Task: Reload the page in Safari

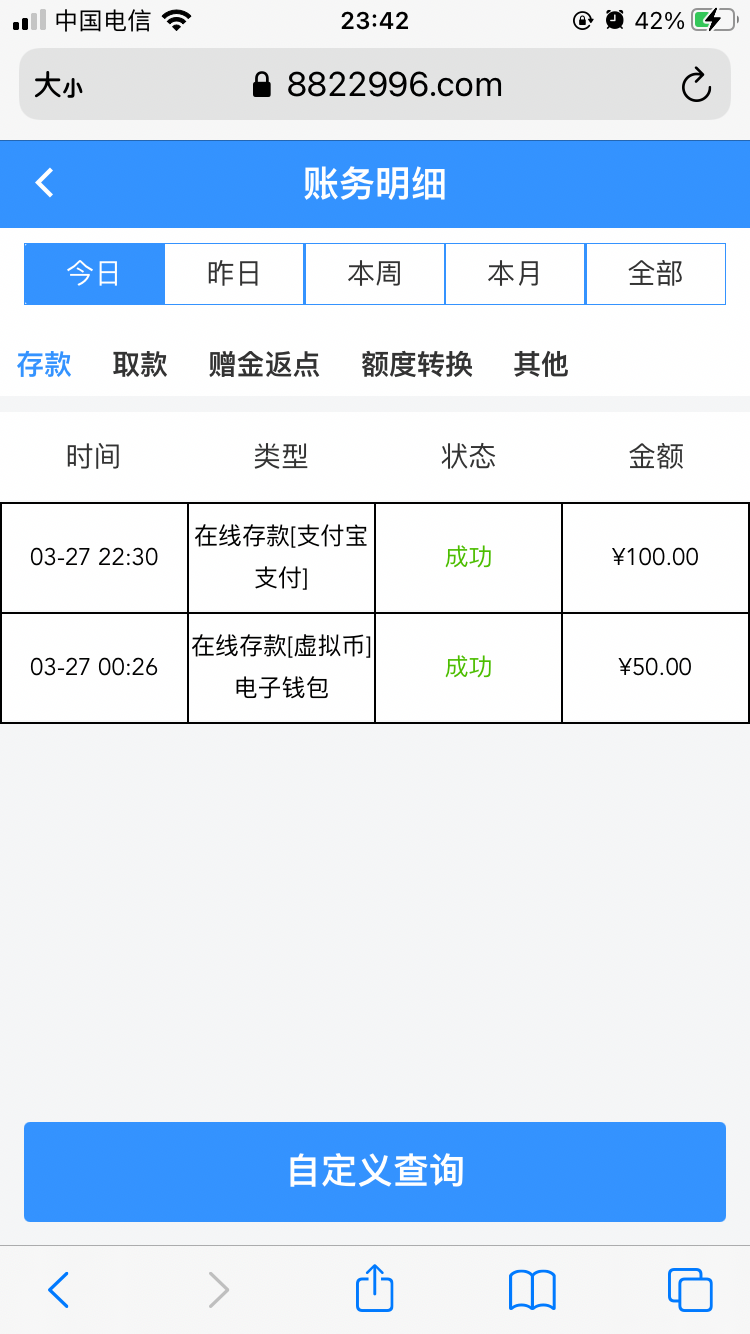Action: pos(696,85)
